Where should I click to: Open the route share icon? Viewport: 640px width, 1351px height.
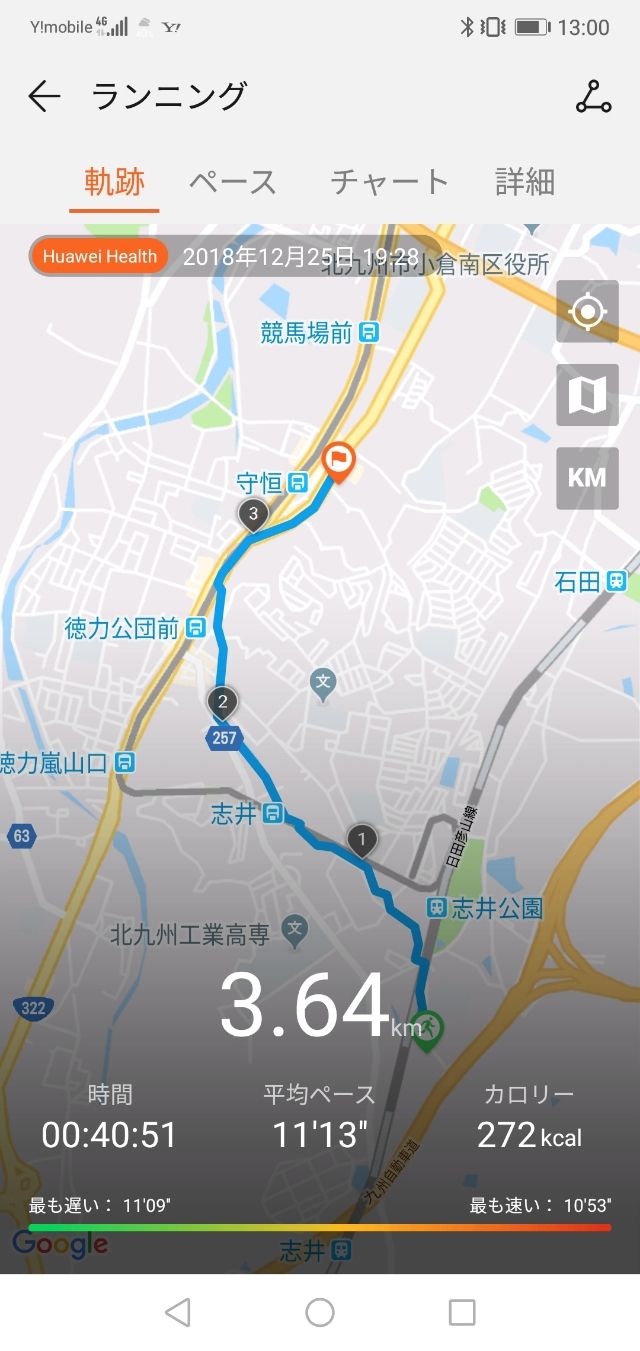[x=593, y=96]
